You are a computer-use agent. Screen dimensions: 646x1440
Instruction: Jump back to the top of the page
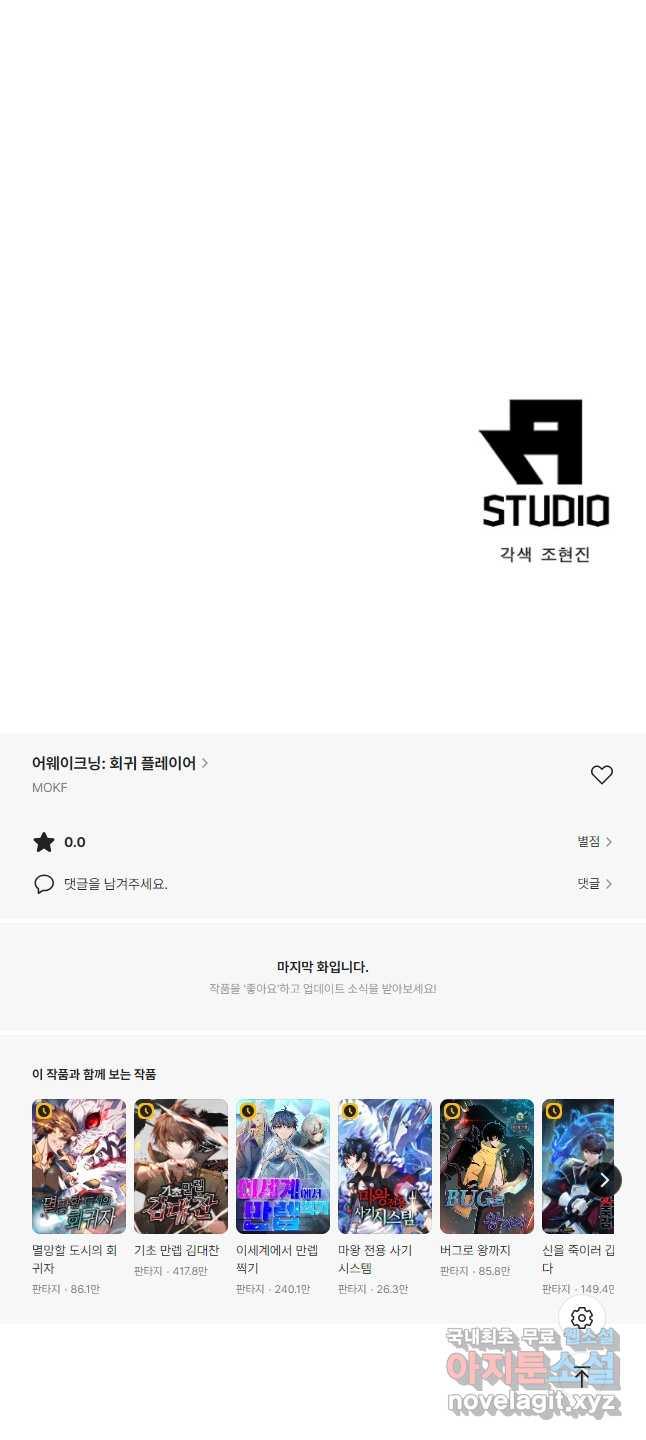582,1377
